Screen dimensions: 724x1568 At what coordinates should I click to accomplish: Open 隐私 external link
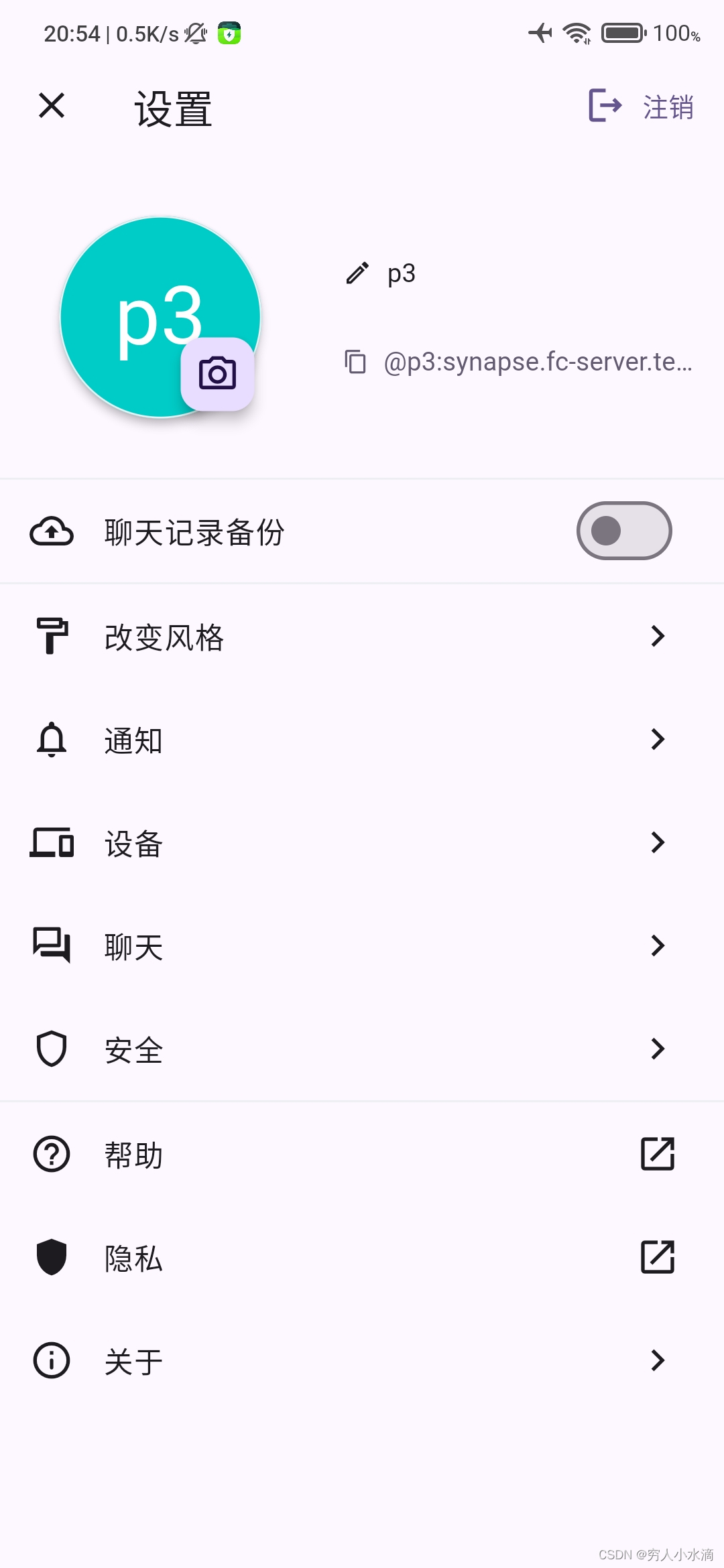tap(362, 1257)
